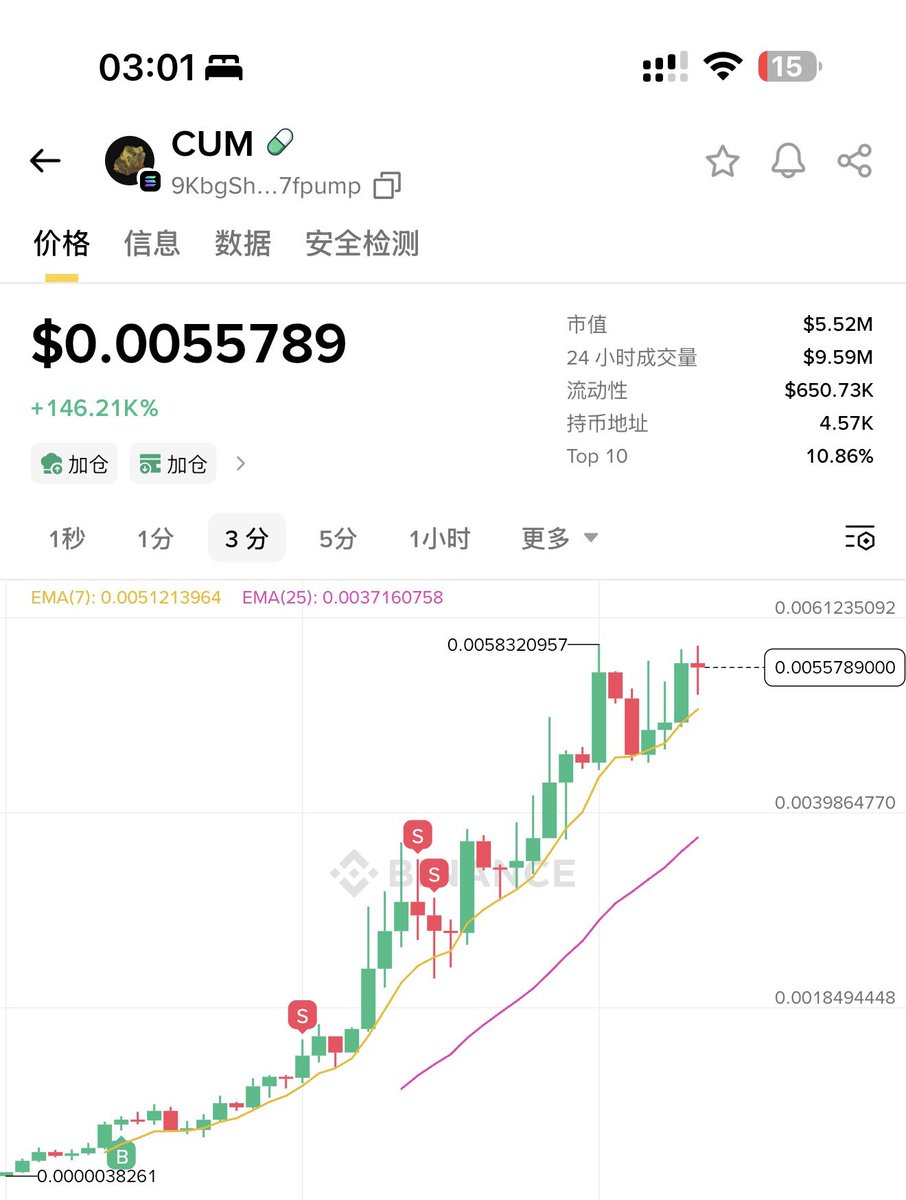This screenshot has width=906, height=1200.
Task: Add CUM to favorites with the star
Action: click(x=722, y=161)
